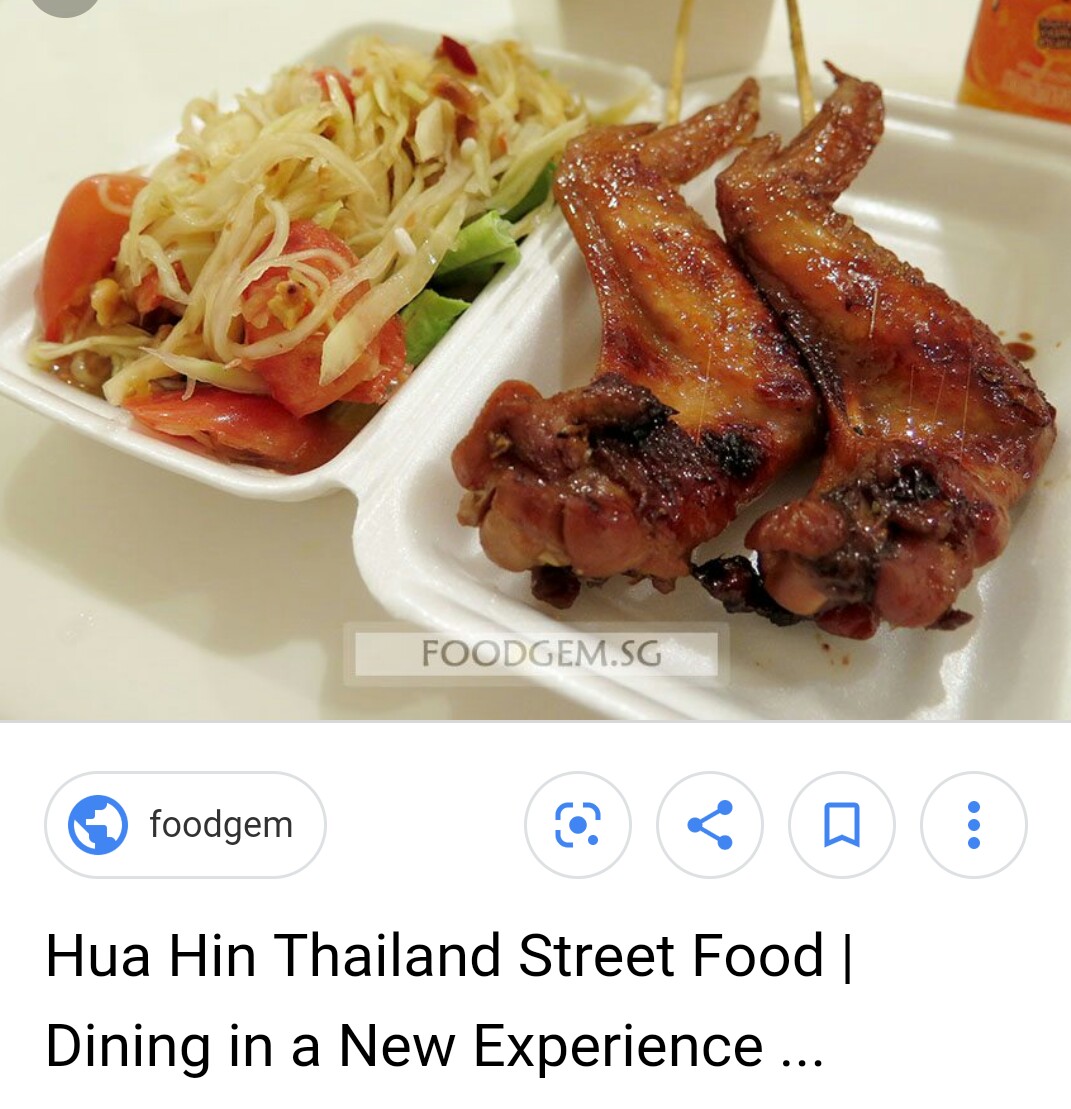View the chicken wings photo full size
Screen dimensions: 1071x1109
click(x=535, y=360)
